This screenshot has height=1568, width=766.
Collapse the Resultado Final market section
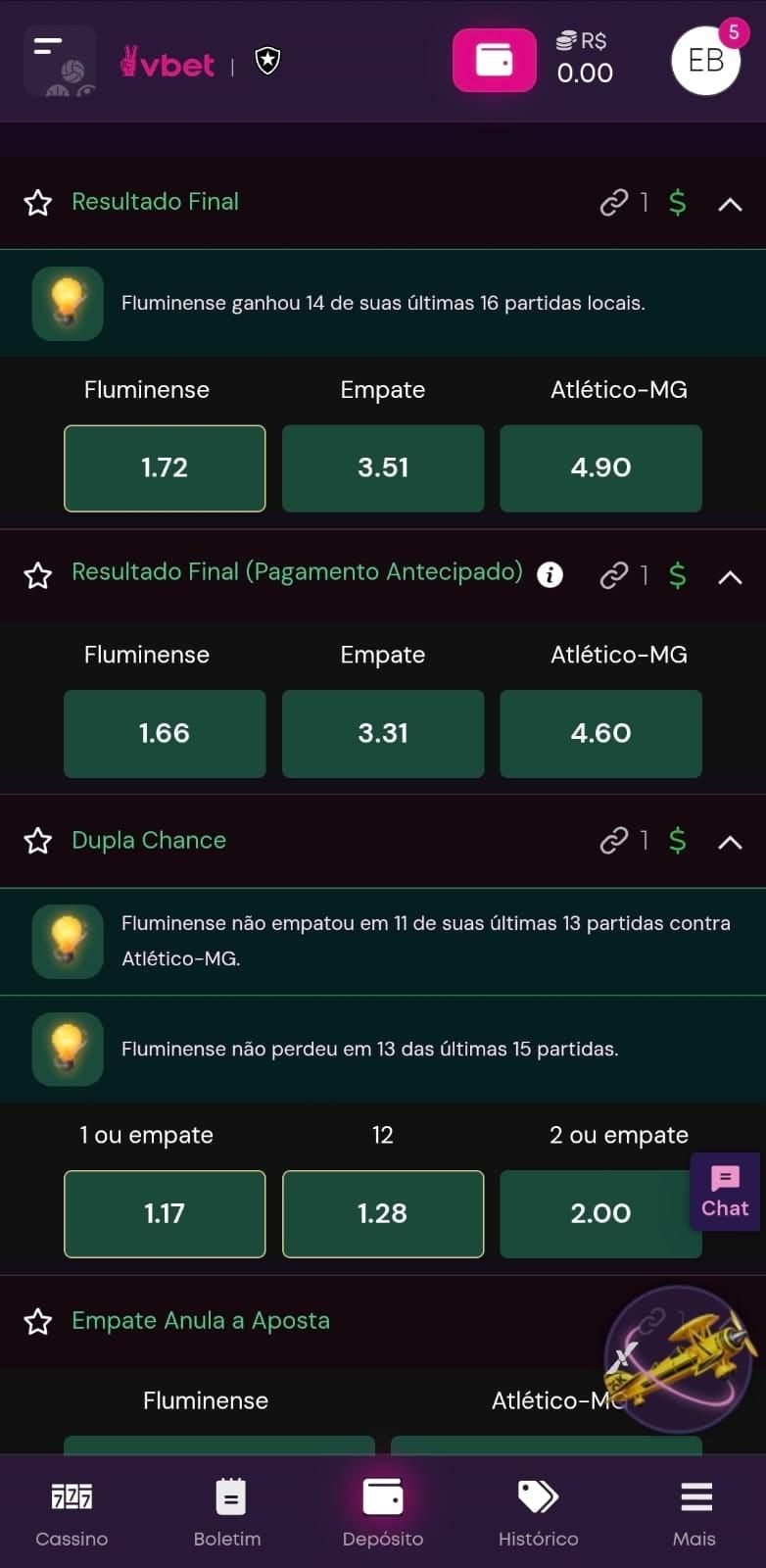click(x=730, y=204)
